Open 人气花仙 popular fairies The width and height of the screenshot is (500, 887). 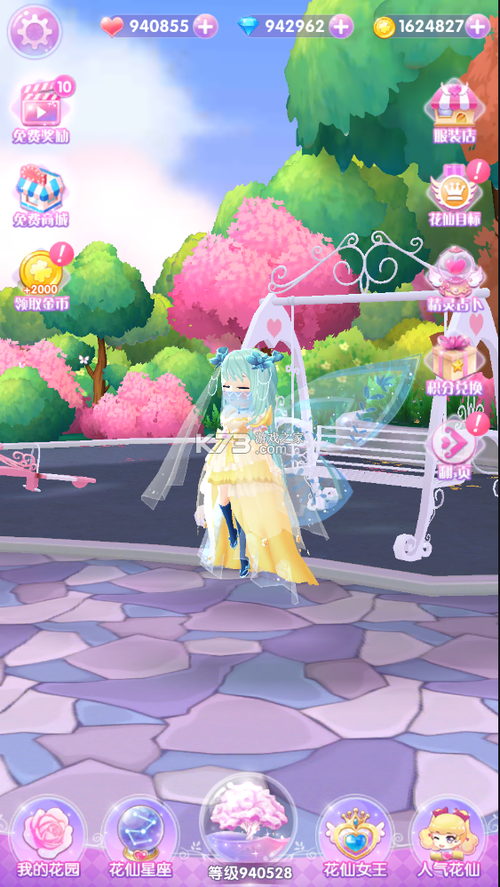(449, 841)
